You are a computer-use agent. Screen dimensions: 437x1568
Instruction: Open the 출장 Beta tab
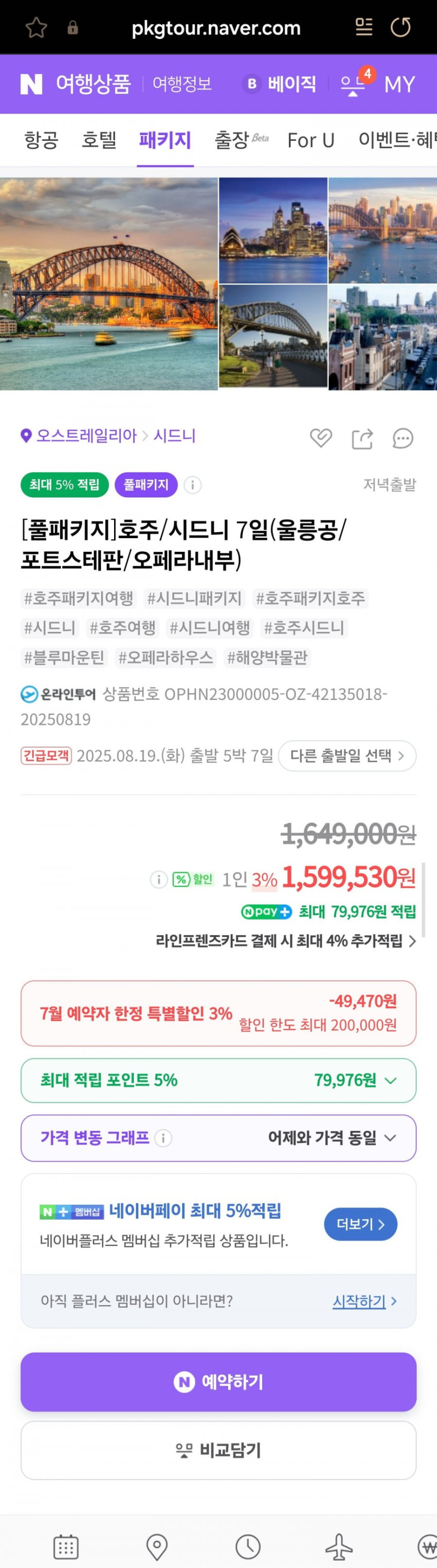[x=240, y=140]
